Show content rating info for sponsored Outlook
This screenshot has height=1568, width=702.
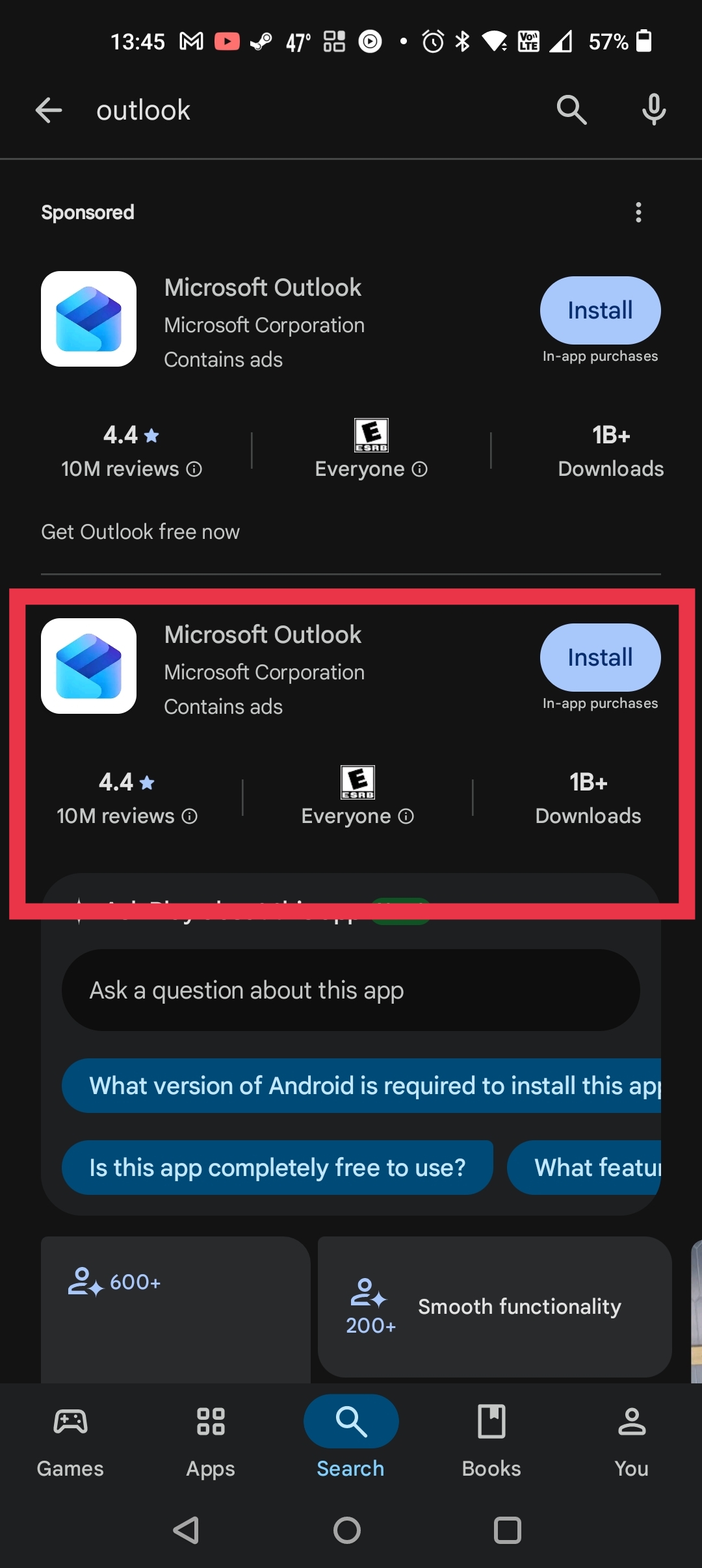[420, 469]
